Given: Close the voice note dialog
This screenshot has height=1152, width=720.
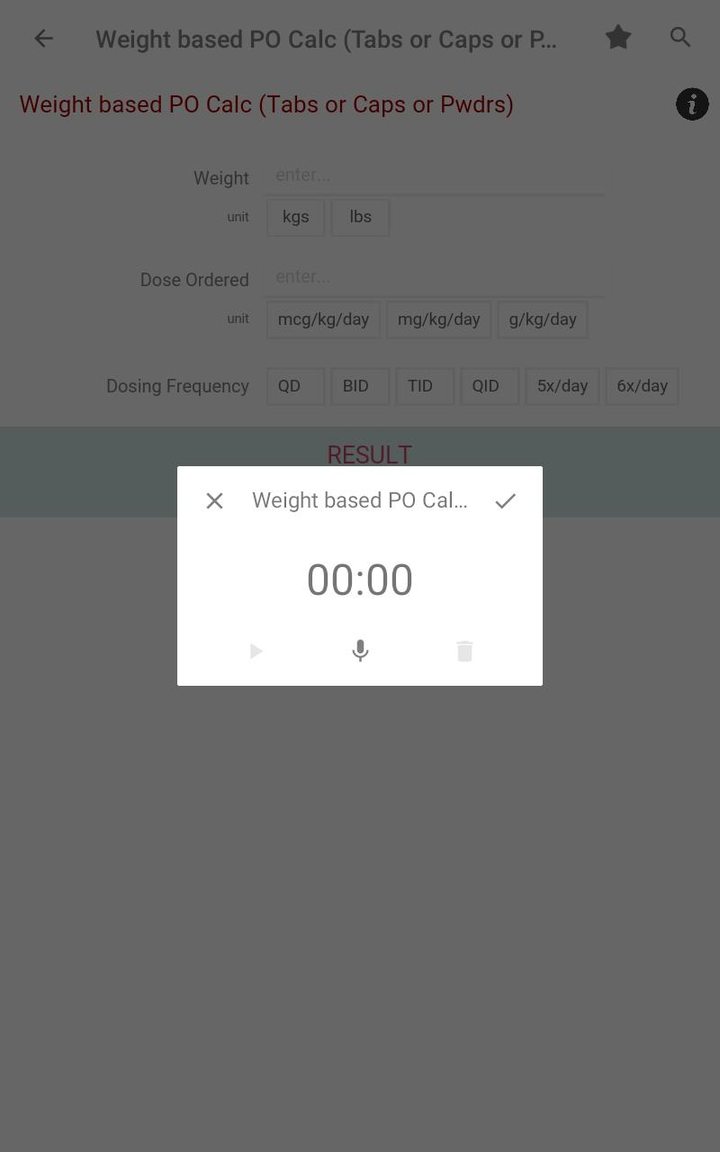Looking at the screenshot, I should pos(214,501).
